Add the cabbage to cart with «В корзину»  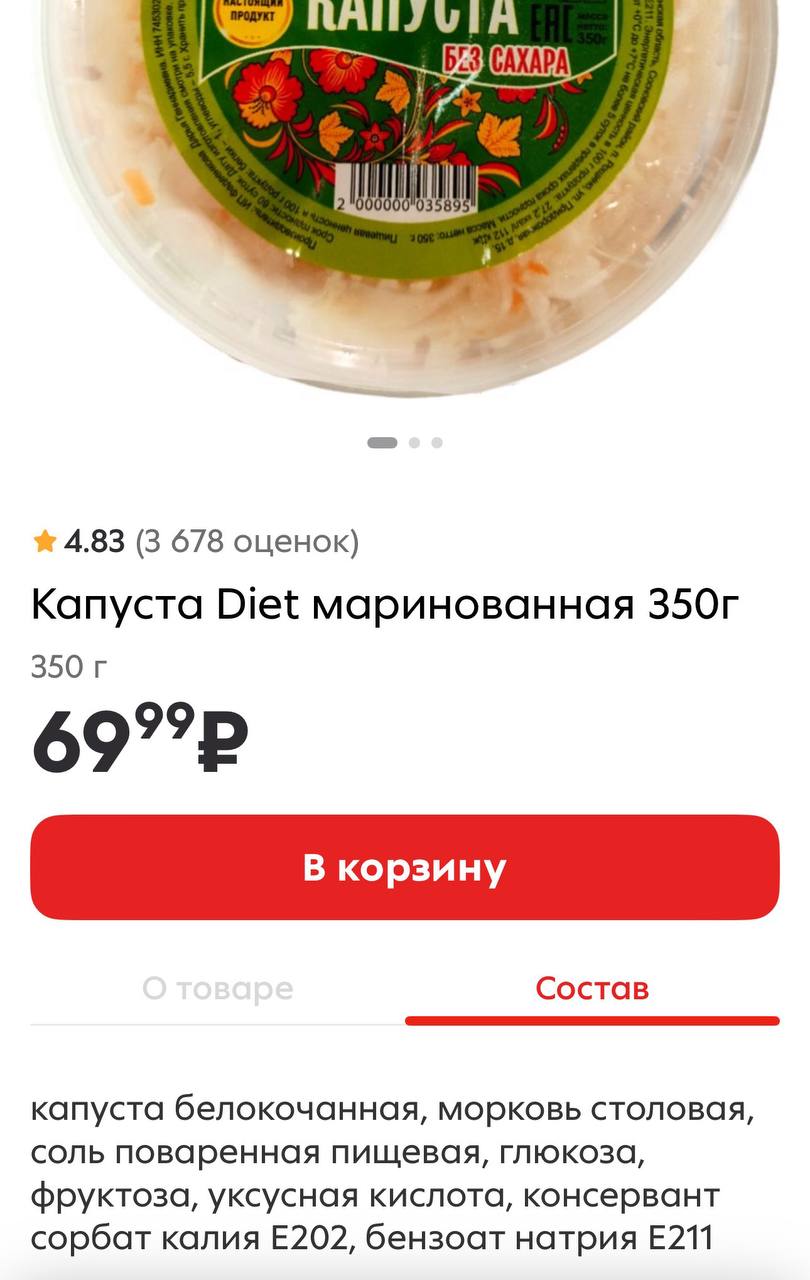[404, 867]
